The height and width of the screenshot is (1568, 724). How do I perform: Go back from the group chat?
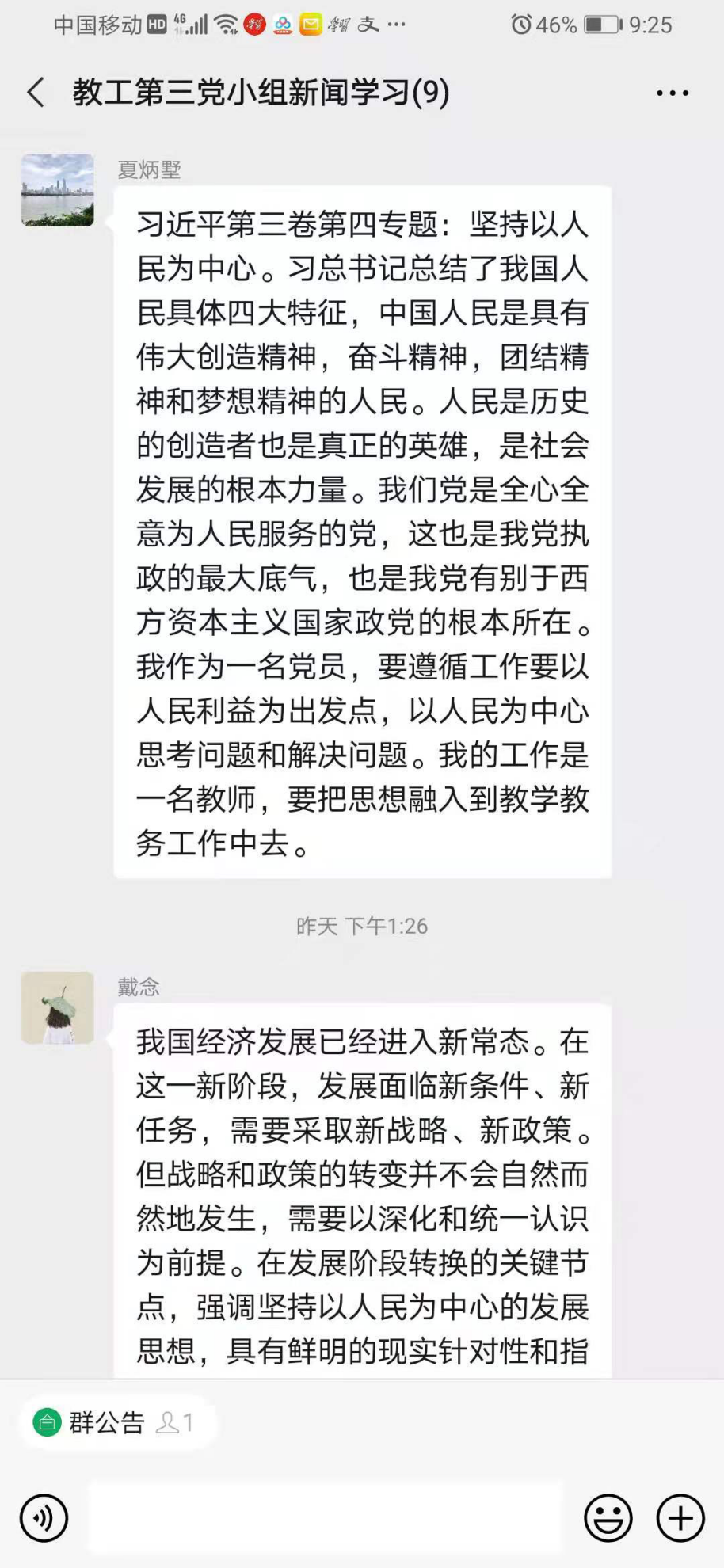[x=36, y=93]
